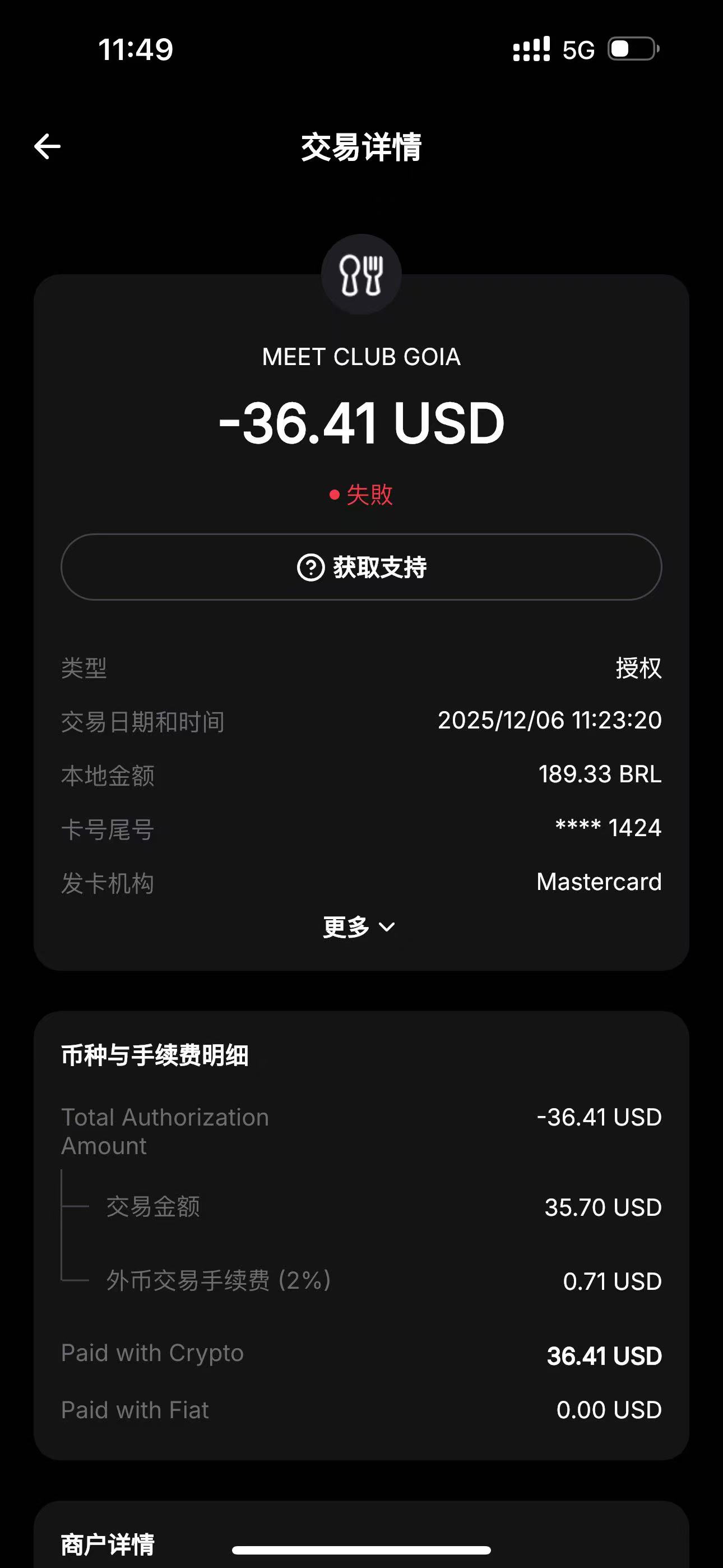This screenshot has width=723, height=1568.
Task: Go back from 交易详情 page
Action: (48, 147)
